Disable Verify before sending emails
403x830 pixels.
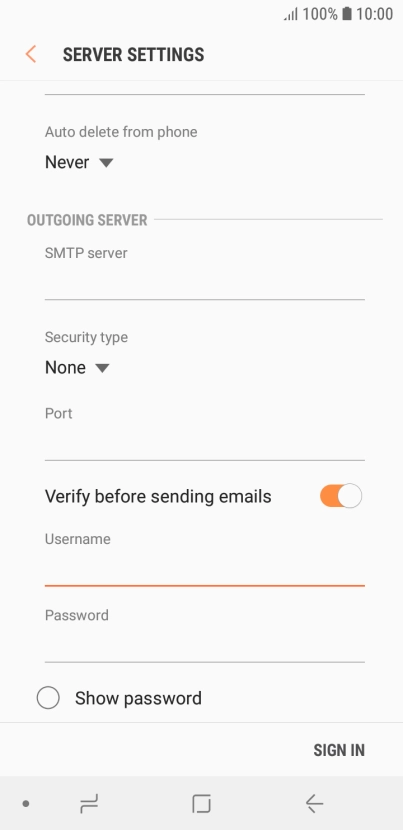[x=341, y=497]
